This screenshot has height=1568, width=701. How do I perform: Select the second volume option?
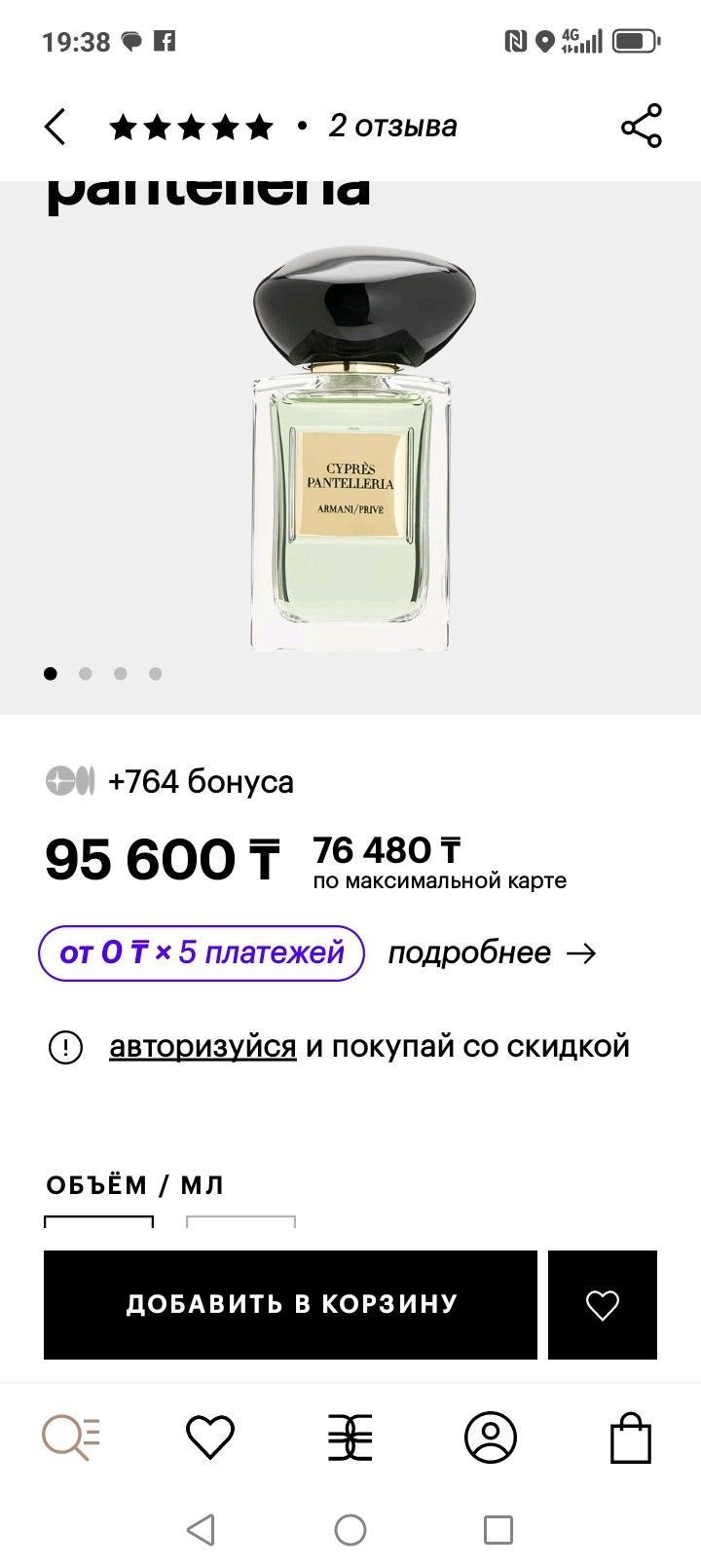pos(240,1224)
